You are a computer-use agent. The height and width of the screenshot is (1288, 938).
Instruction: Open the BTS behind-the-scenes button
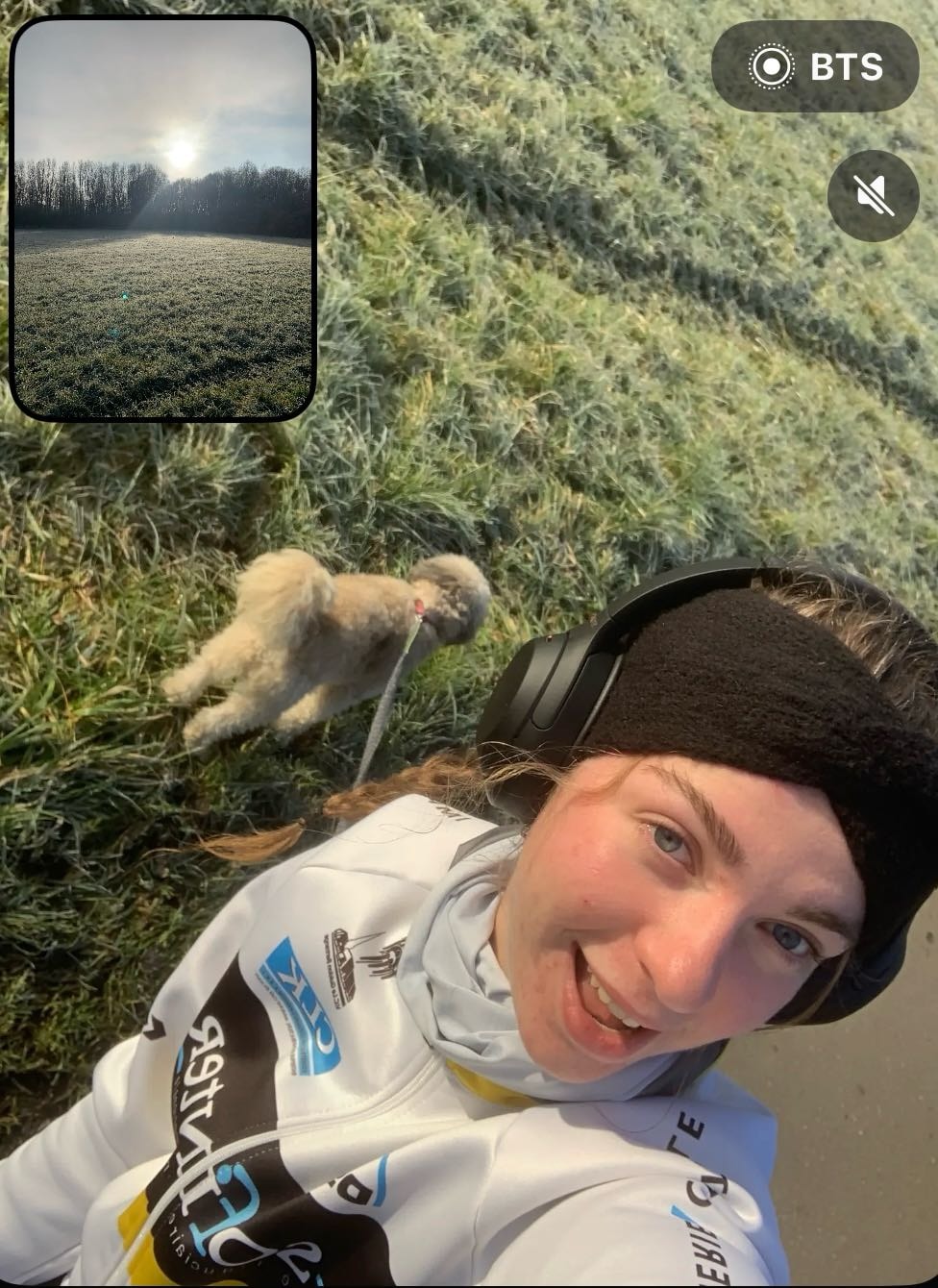pos(815,67)
